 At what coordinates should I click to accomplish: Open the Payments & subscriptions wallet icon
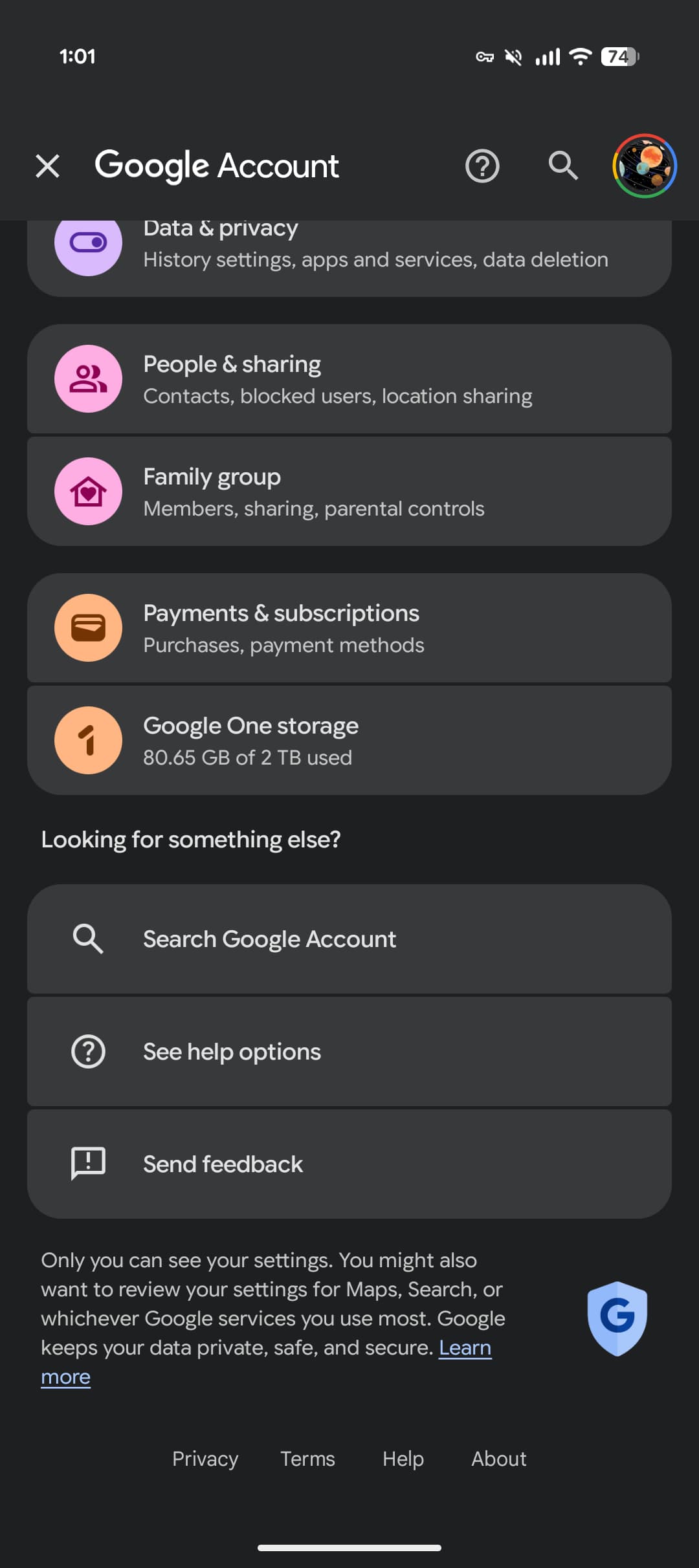click(89, 627)
